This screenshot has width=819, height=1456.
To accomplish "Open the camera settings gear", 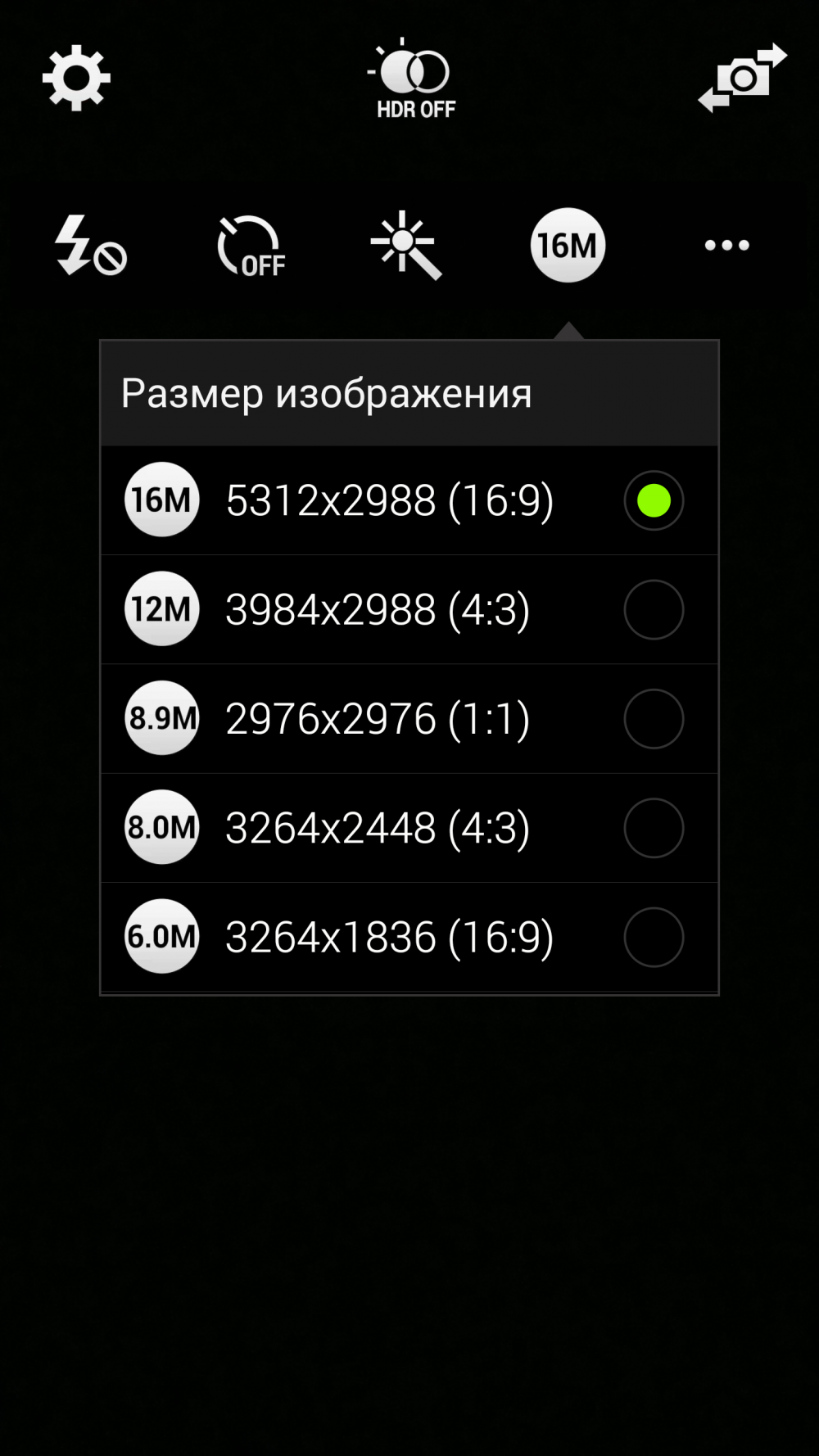I will 76,78.
